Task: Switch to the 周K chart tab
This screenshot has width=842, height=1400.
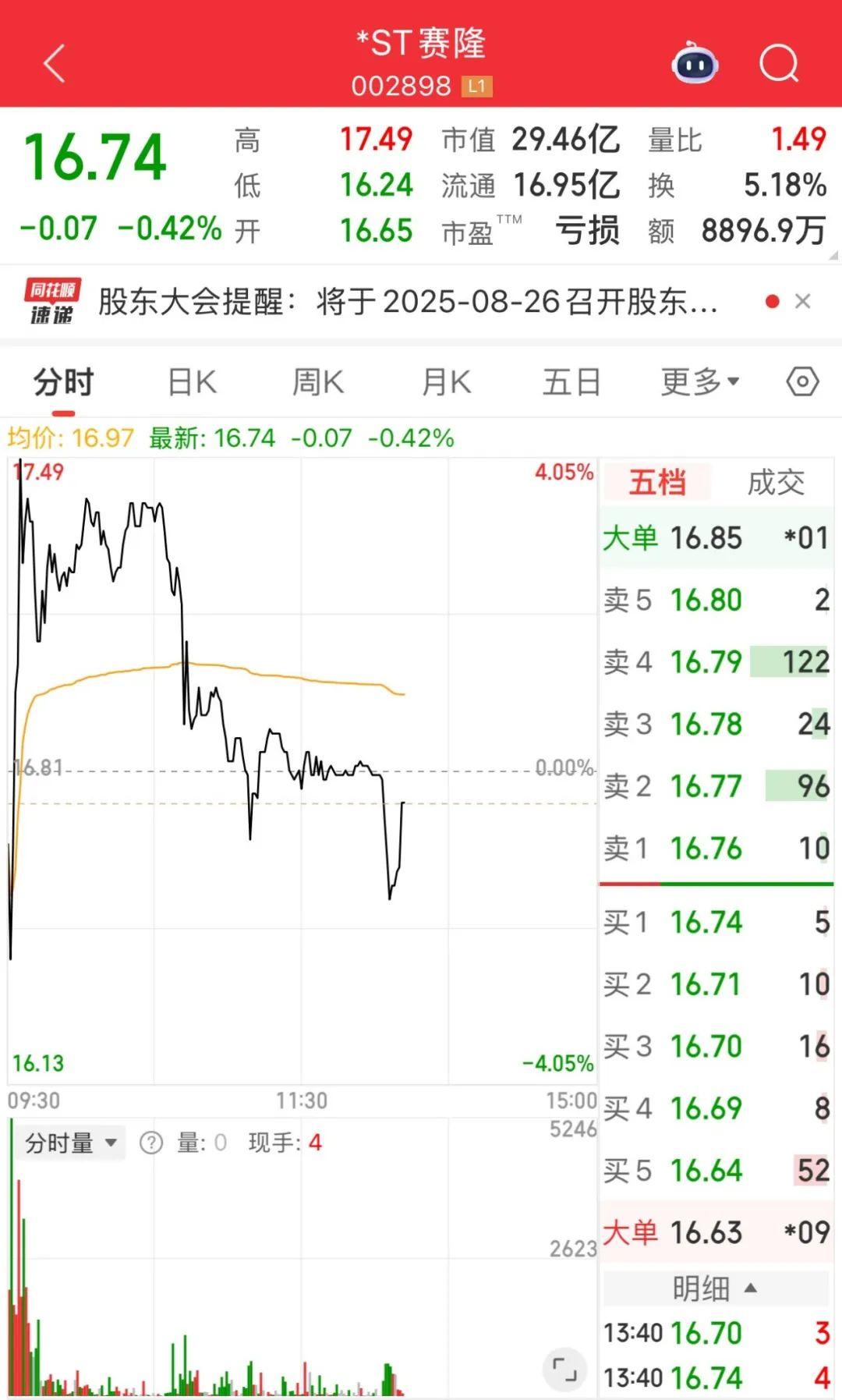Action: click(x=318, y=383)
